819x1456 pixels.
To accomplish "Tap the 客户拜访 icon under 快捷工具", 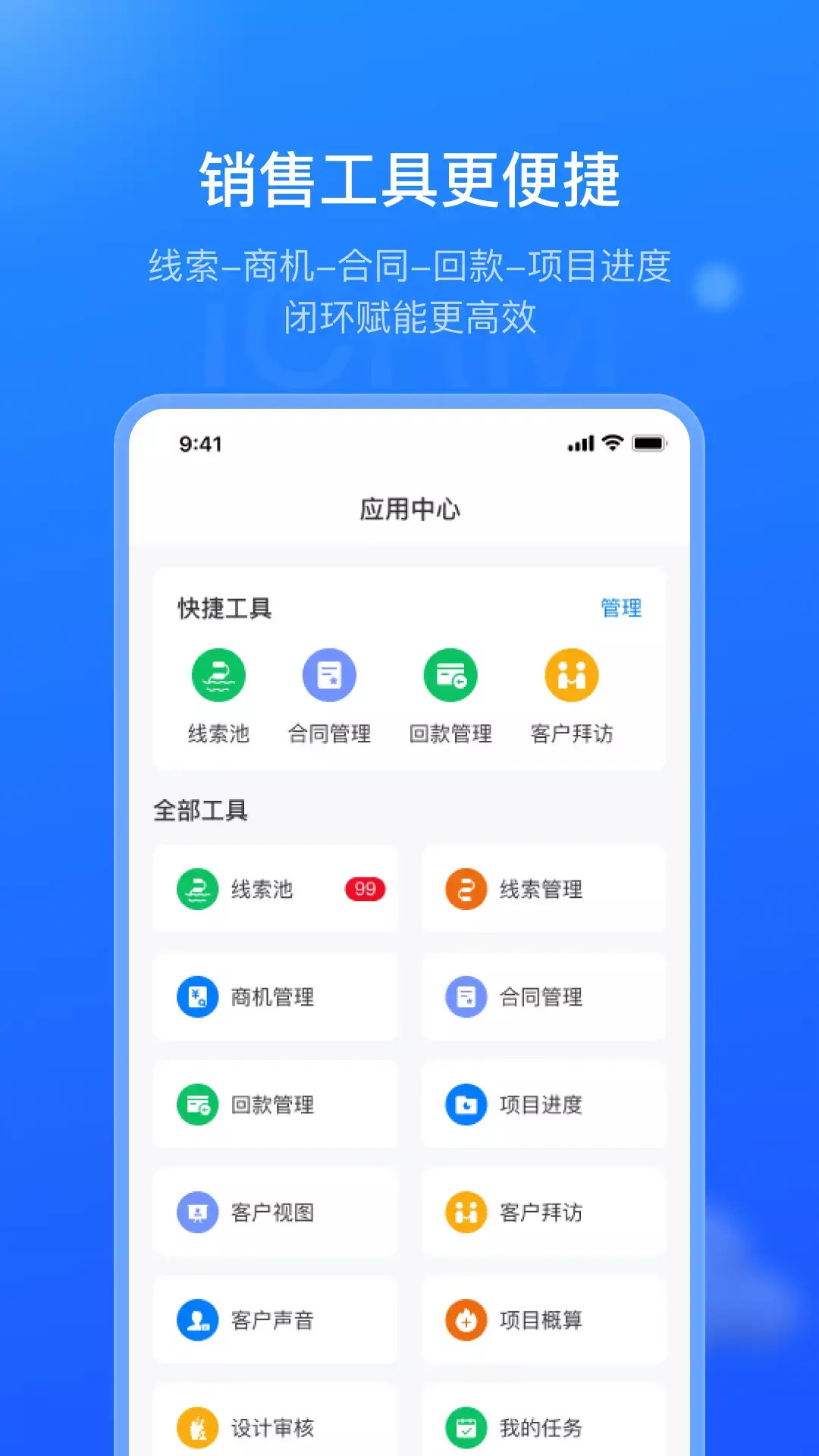I will pos(573,673).
